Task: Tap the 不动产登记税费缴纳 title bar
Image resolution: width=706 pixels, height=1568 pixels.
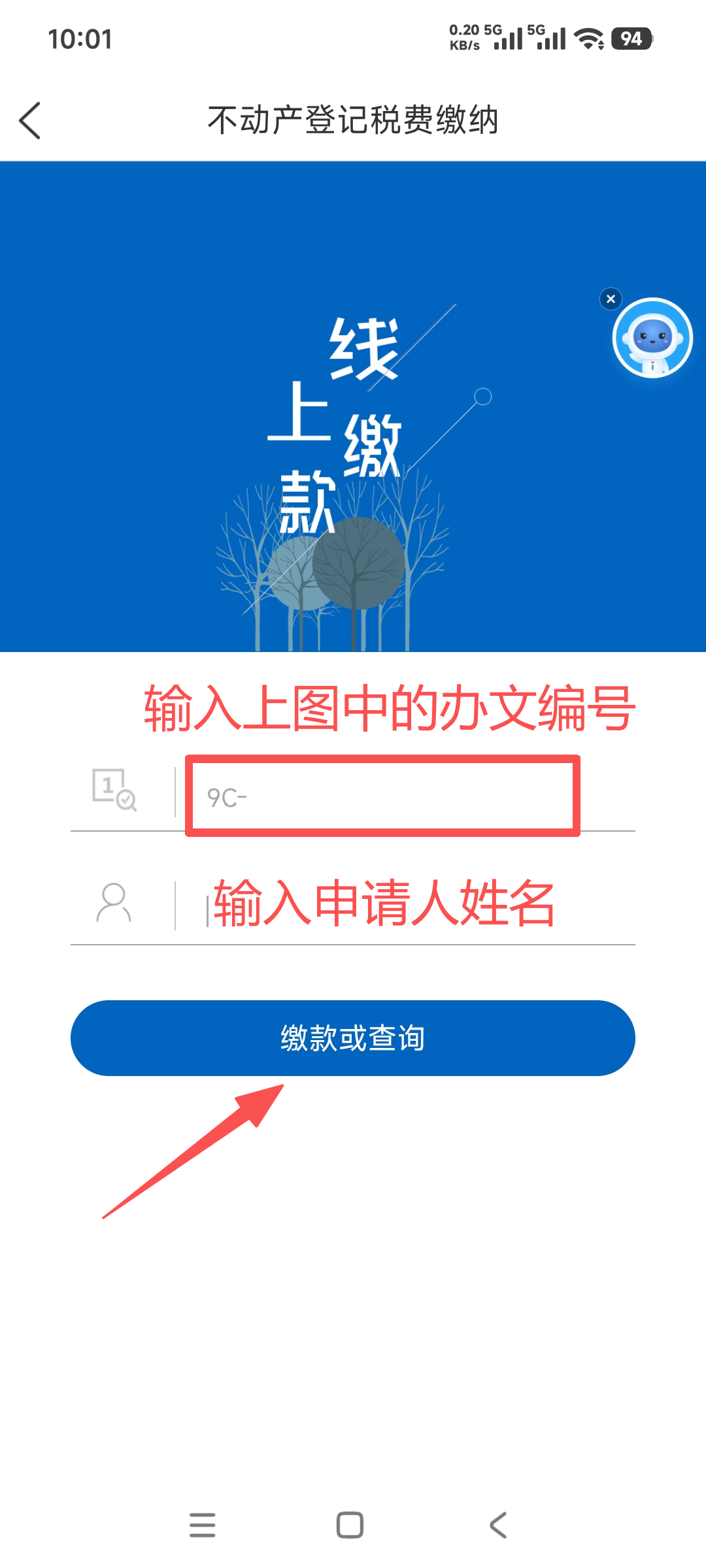Action: tap(353, 120)
